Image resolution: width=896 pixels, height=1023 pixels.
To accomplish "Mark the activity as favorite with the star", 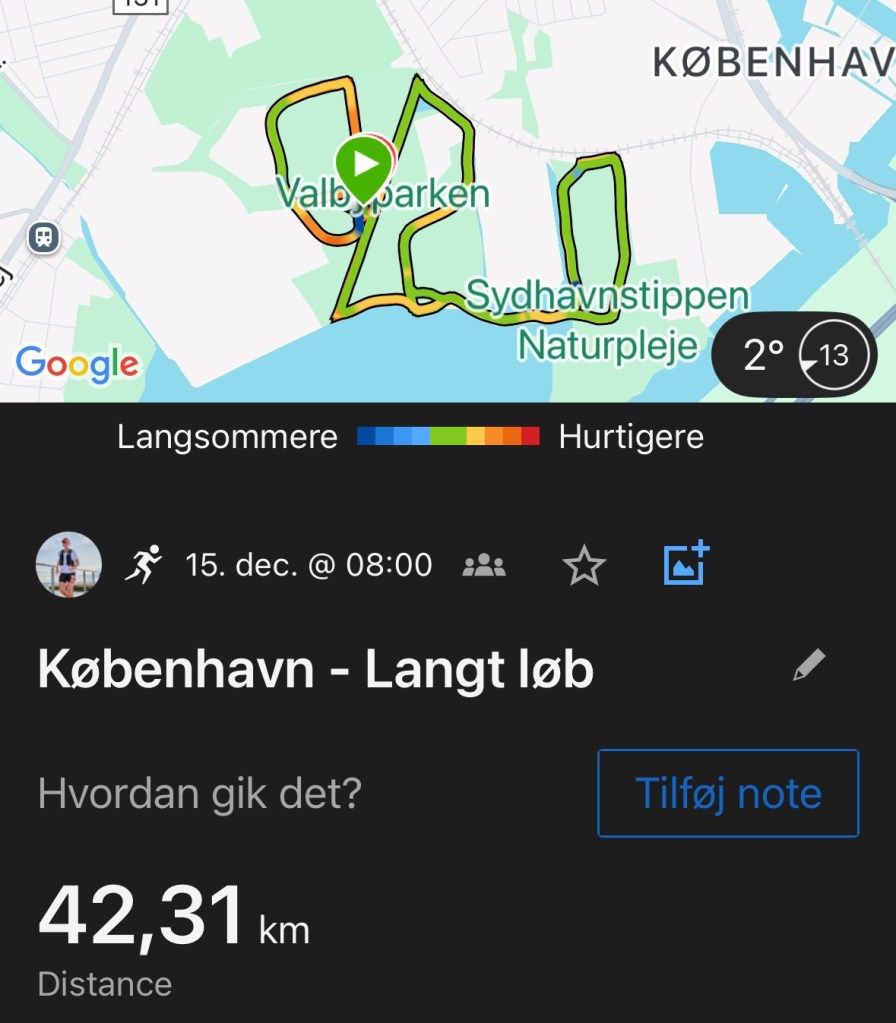I will pos(584,566).
